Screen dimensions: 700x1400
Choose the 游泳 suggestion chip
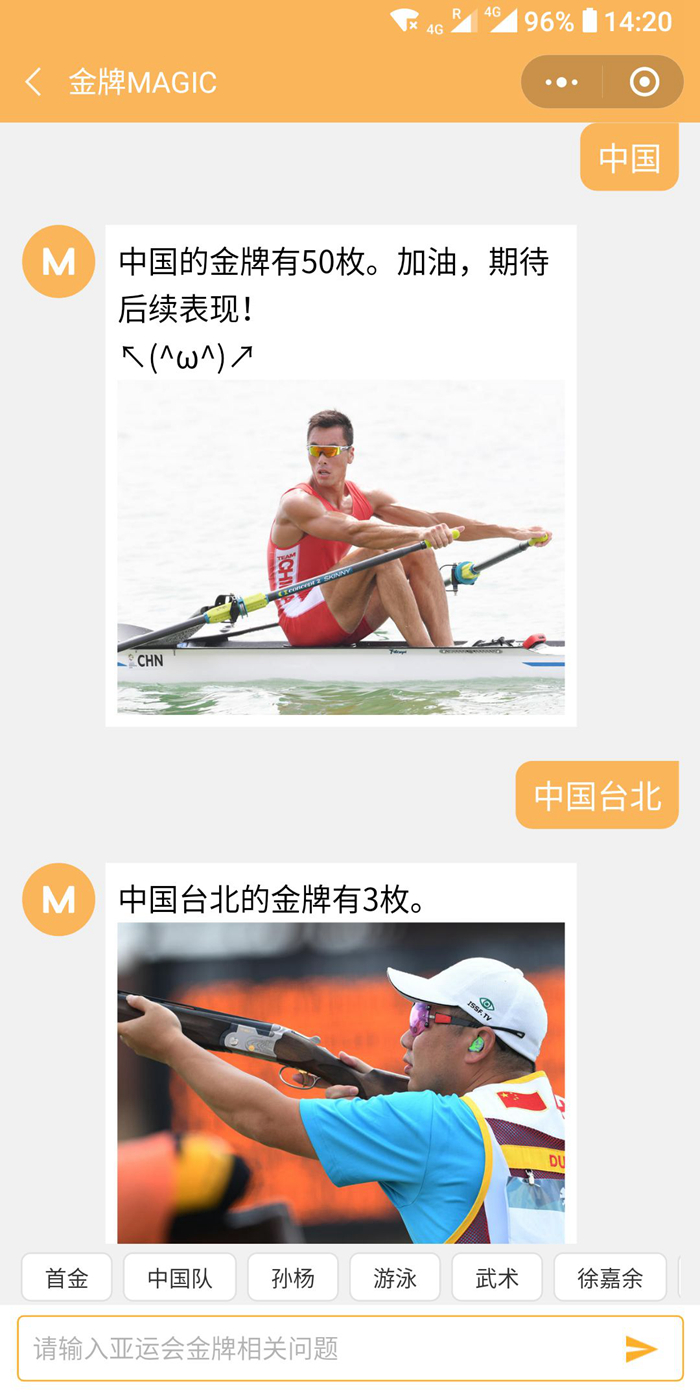coord(395,1277)
